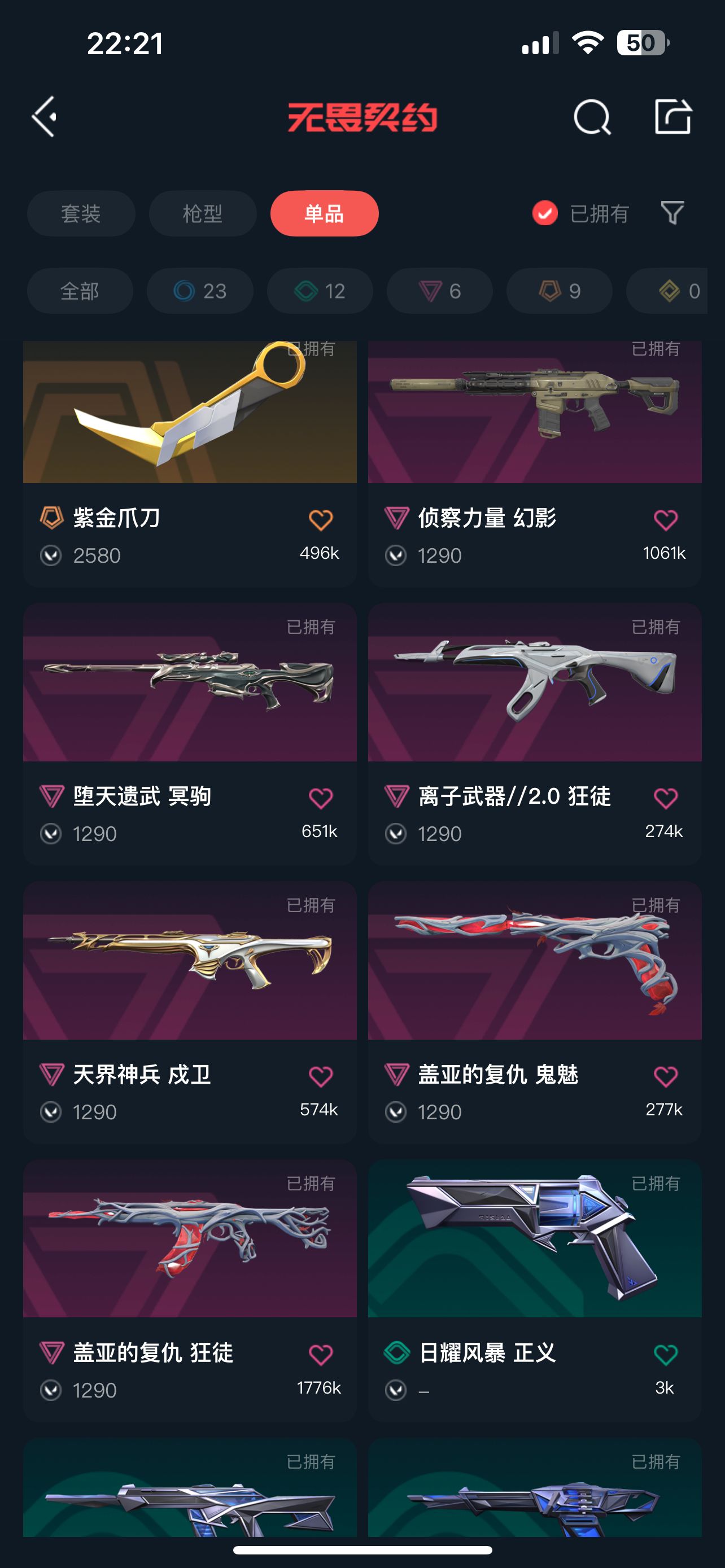Image resolution: width=725 pixels, height=1568 pixels.
Task: Like the 盖亚的复仇 狂徒 skin
Action: (321, 1355)
